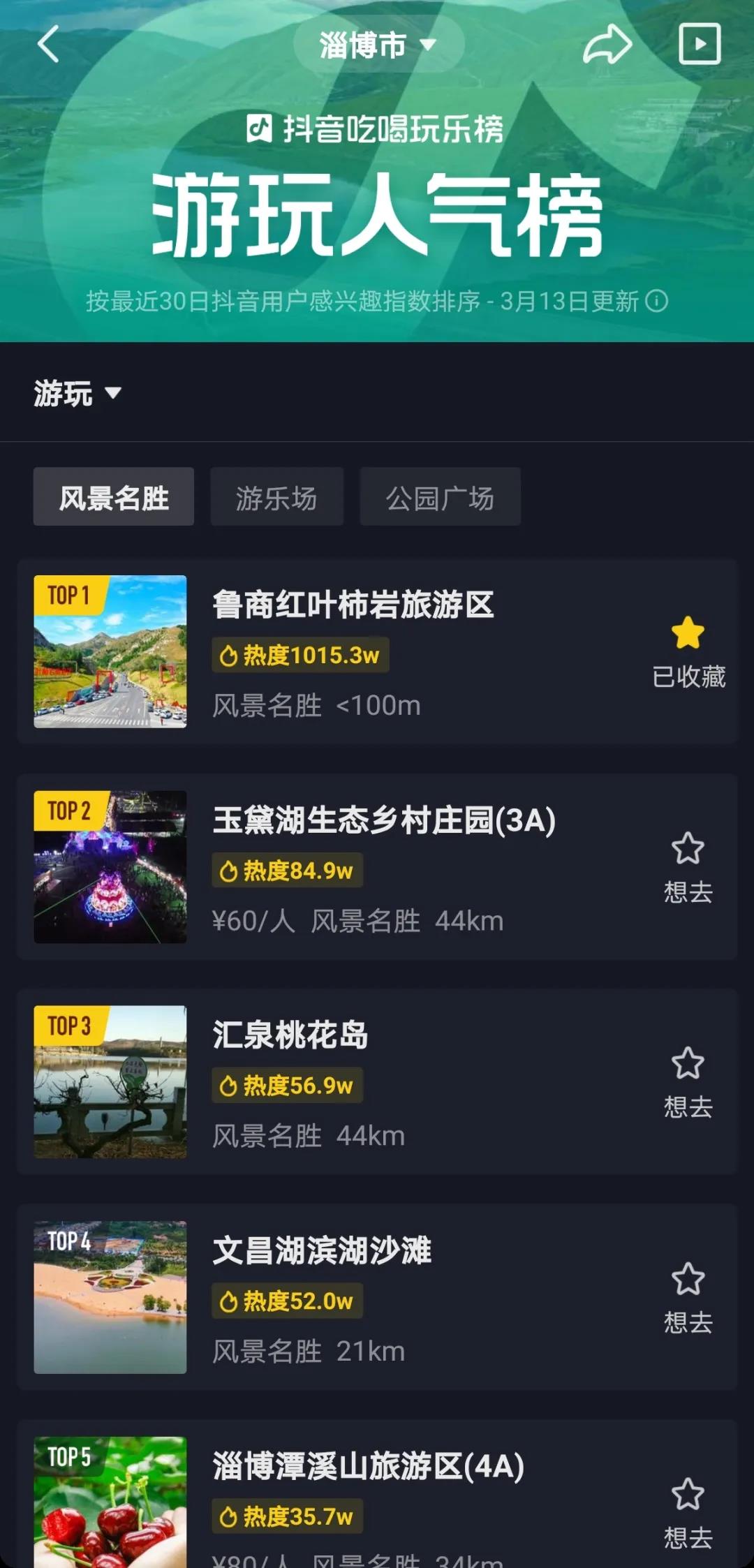Screen dimensions: 754x1568
Task: Mark 汇泉桃花岛 as 想去
Action: 688,1082
